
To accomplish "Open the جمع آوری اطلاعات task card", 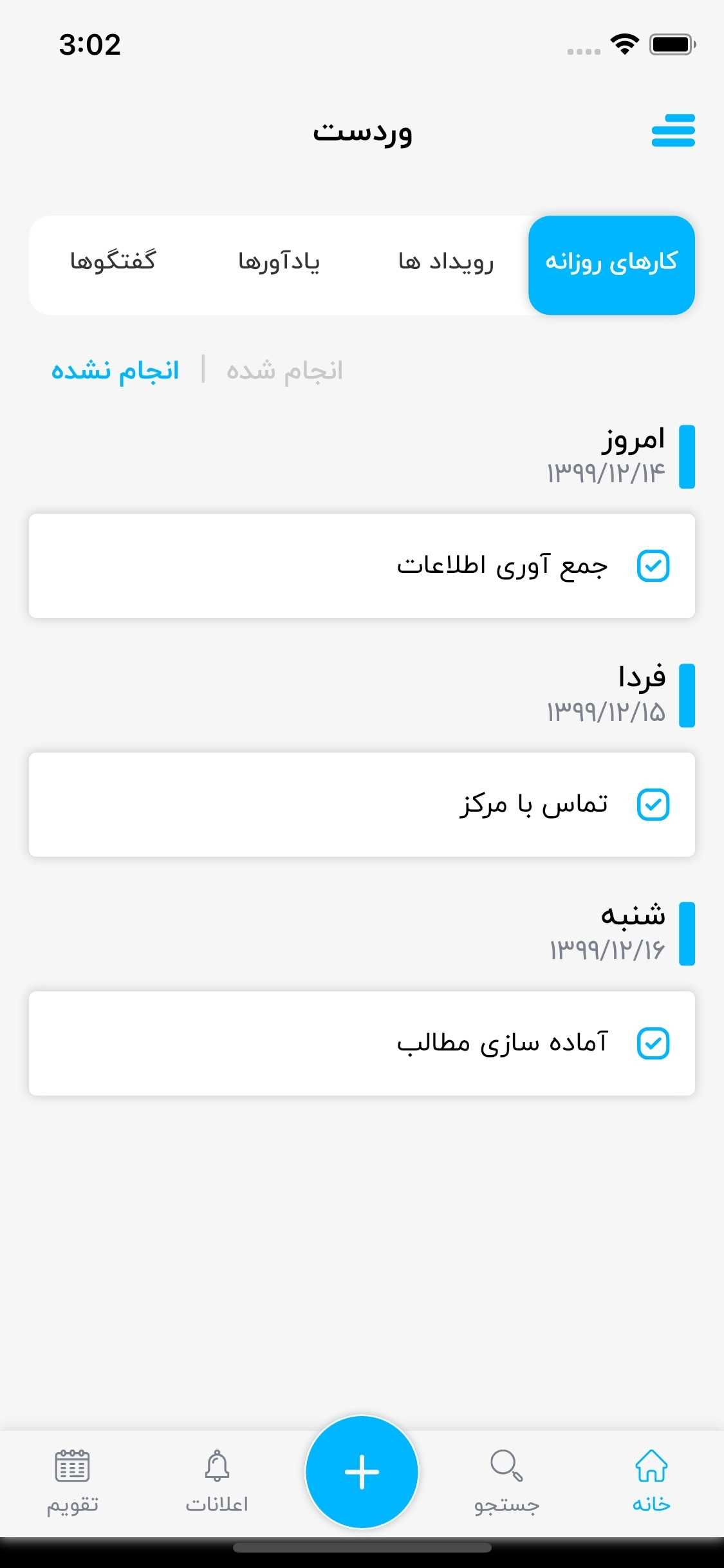I will pyautogui.click(x=362, y=566).
